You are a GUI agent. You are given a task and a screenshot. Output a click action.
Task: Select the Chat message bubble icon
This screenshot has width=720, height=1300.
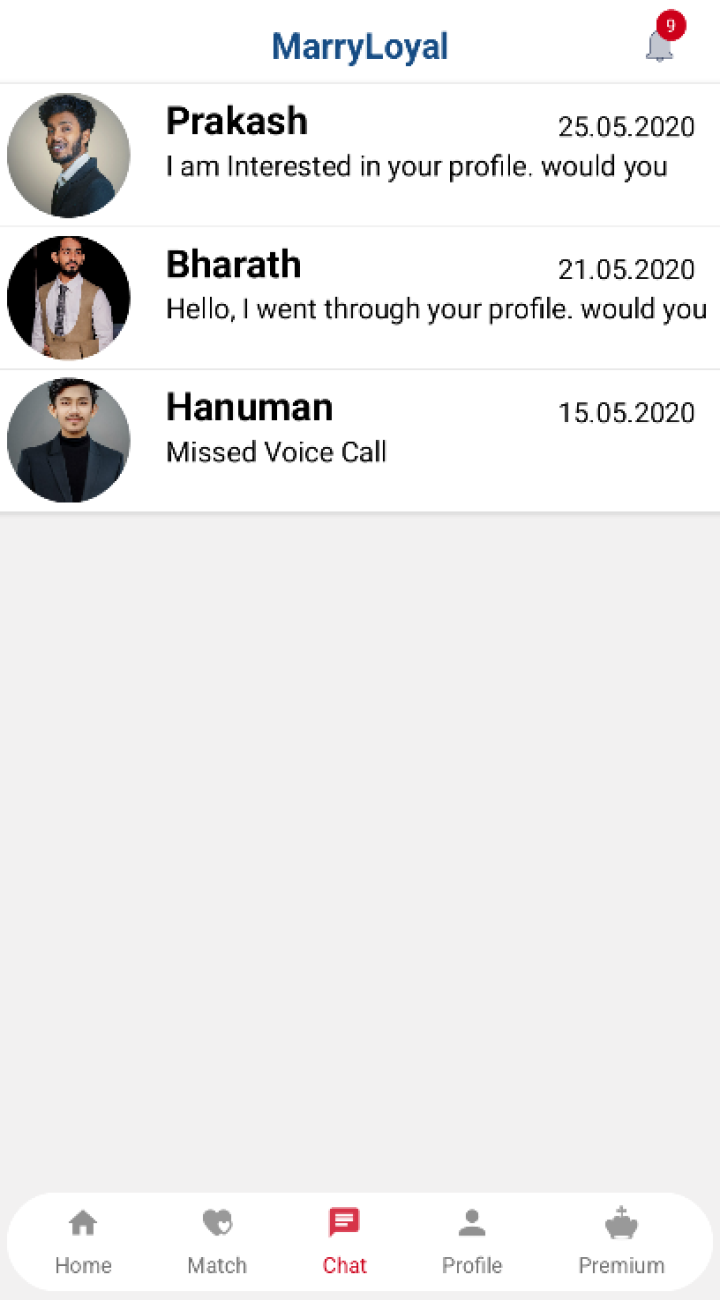tap(344, 1222)
